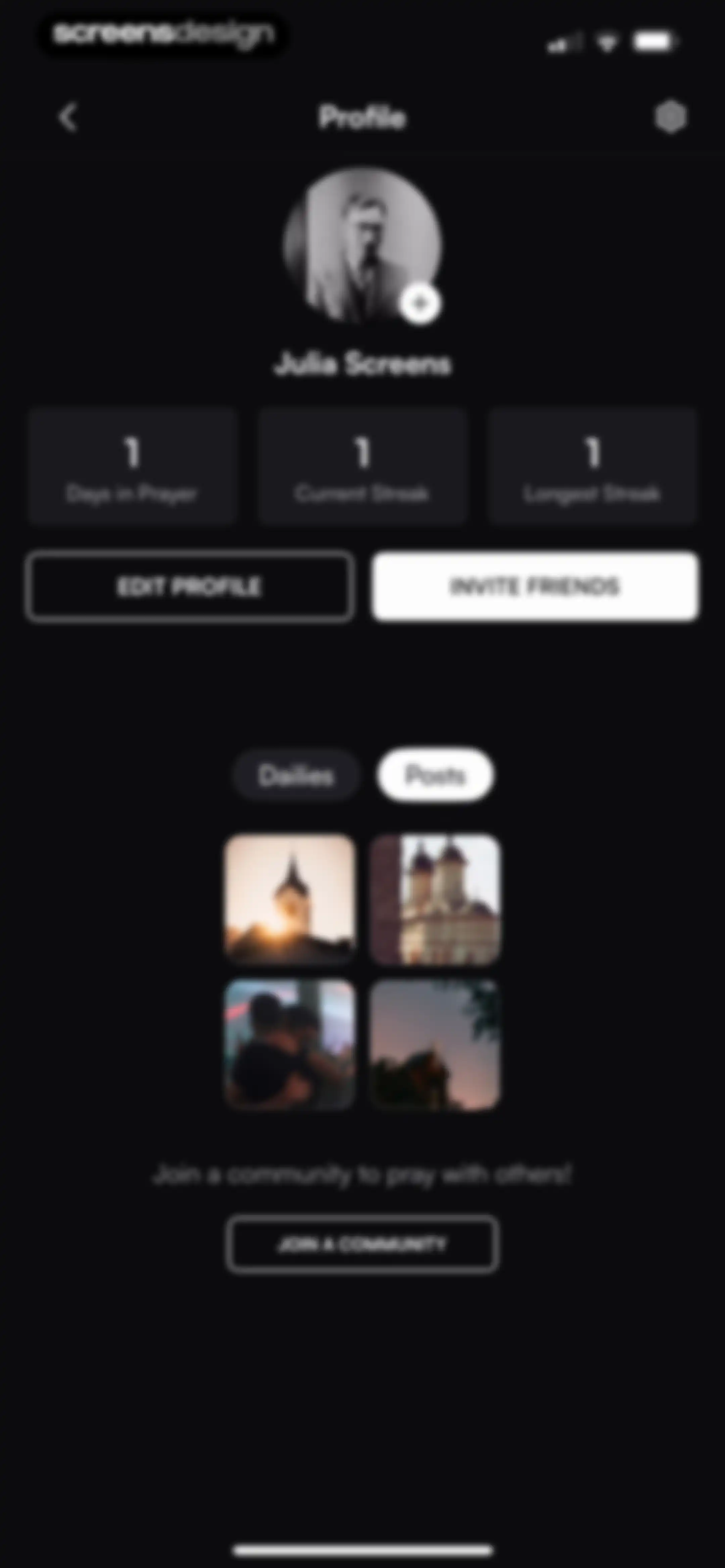
Task: Open settings via the gear icon
Action: [670, 117]
